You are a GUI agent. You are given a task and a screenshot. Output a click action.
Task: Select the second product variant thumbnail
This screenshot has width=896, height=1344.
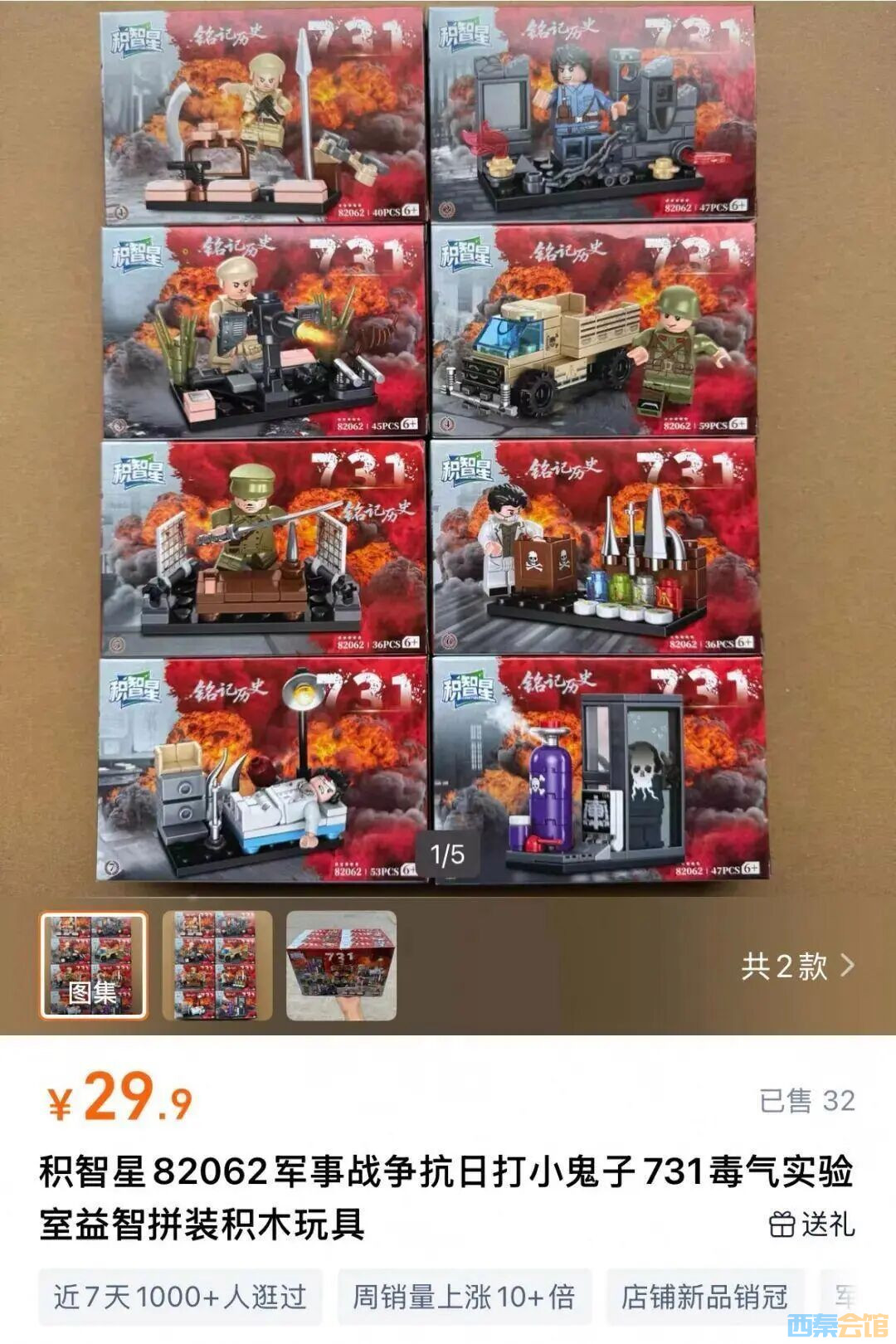pos(217,966)
